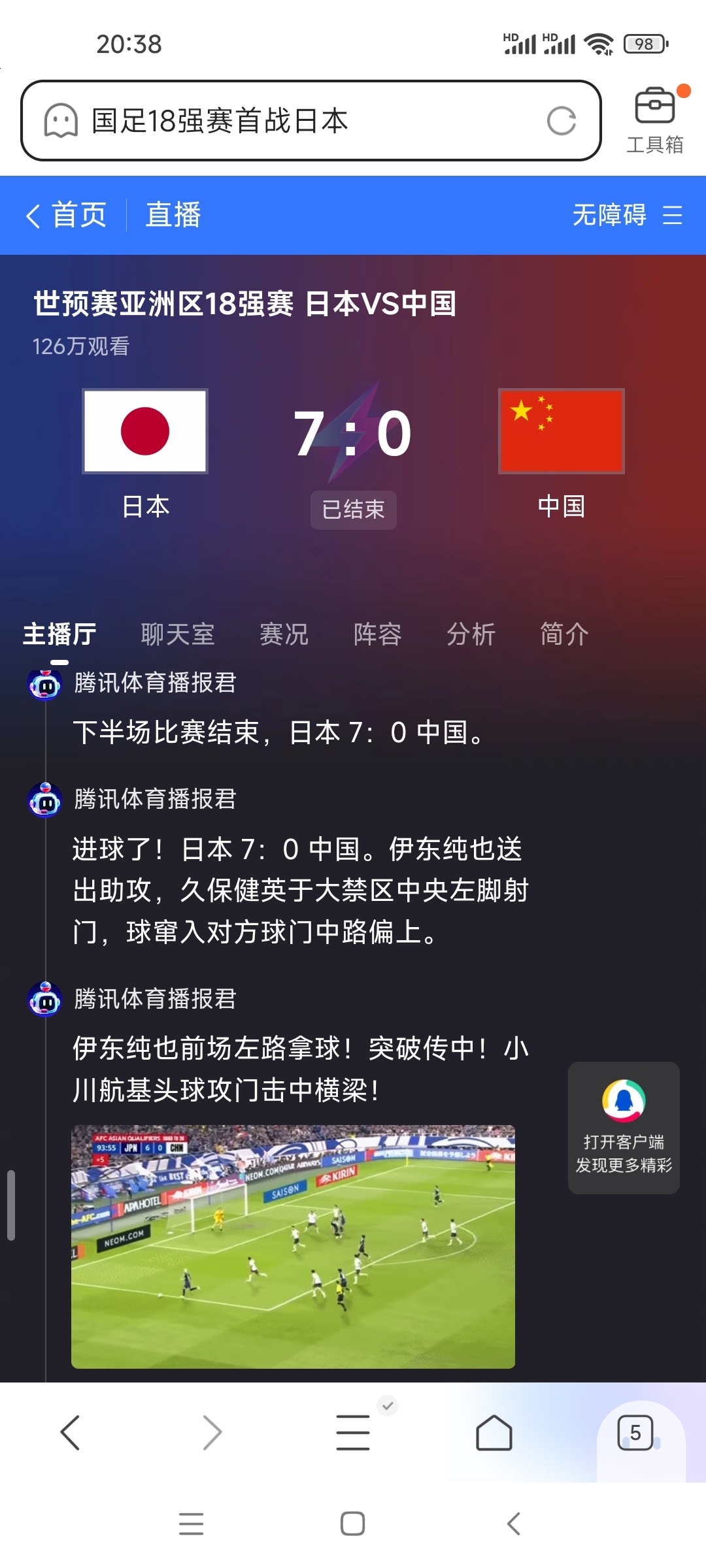Switch to the 聊天室 tab

tap(178, 634)
